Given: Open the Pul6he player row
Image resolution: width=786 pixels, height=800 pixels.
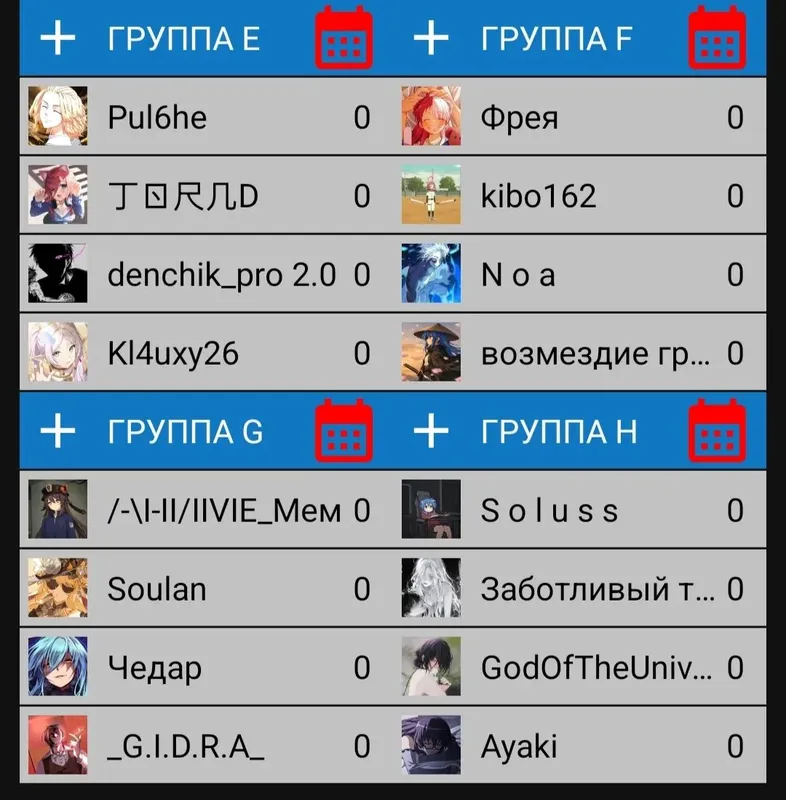Looking at the screenshot, I should pyautogui.click(x=199, y=117).
